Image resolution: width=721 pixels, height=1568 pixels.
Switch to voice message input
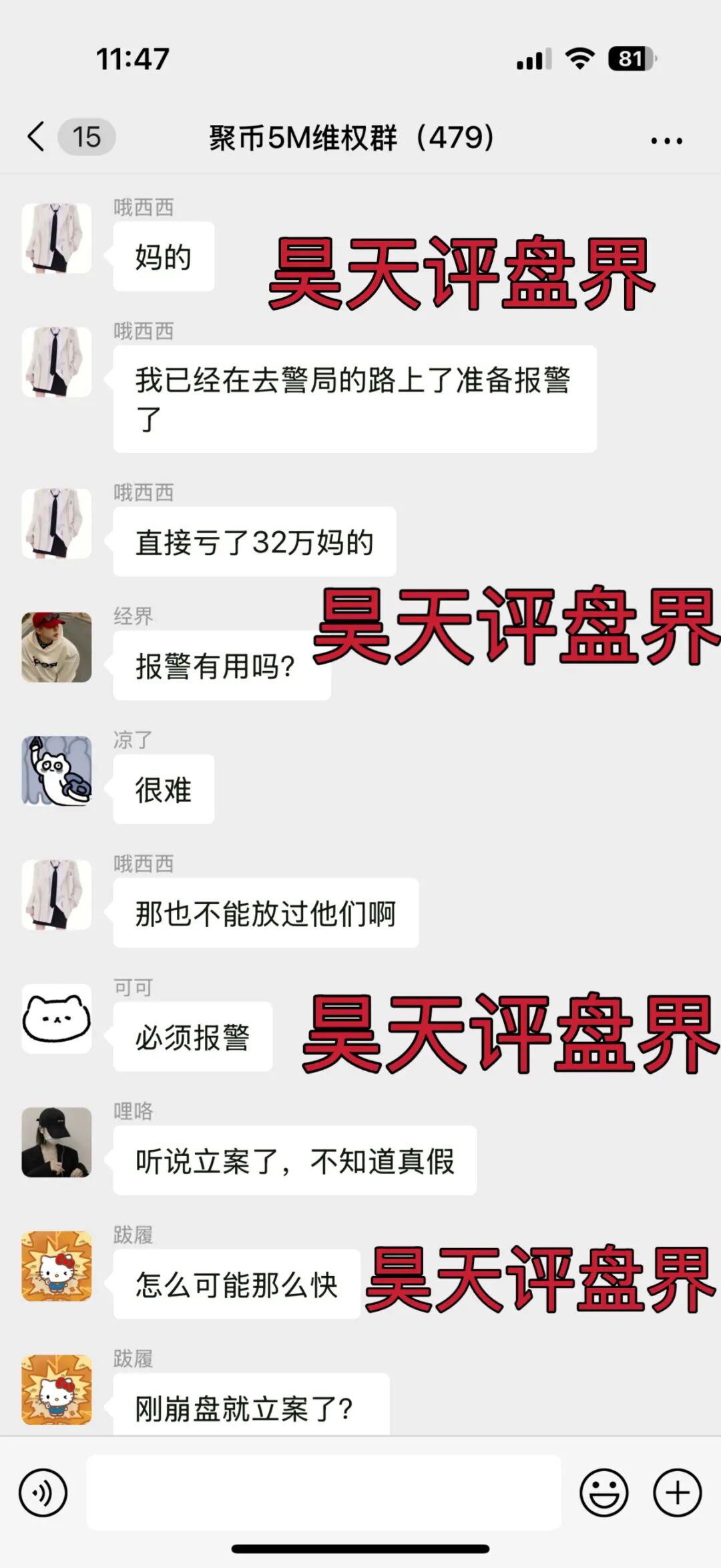(43, 1493)
